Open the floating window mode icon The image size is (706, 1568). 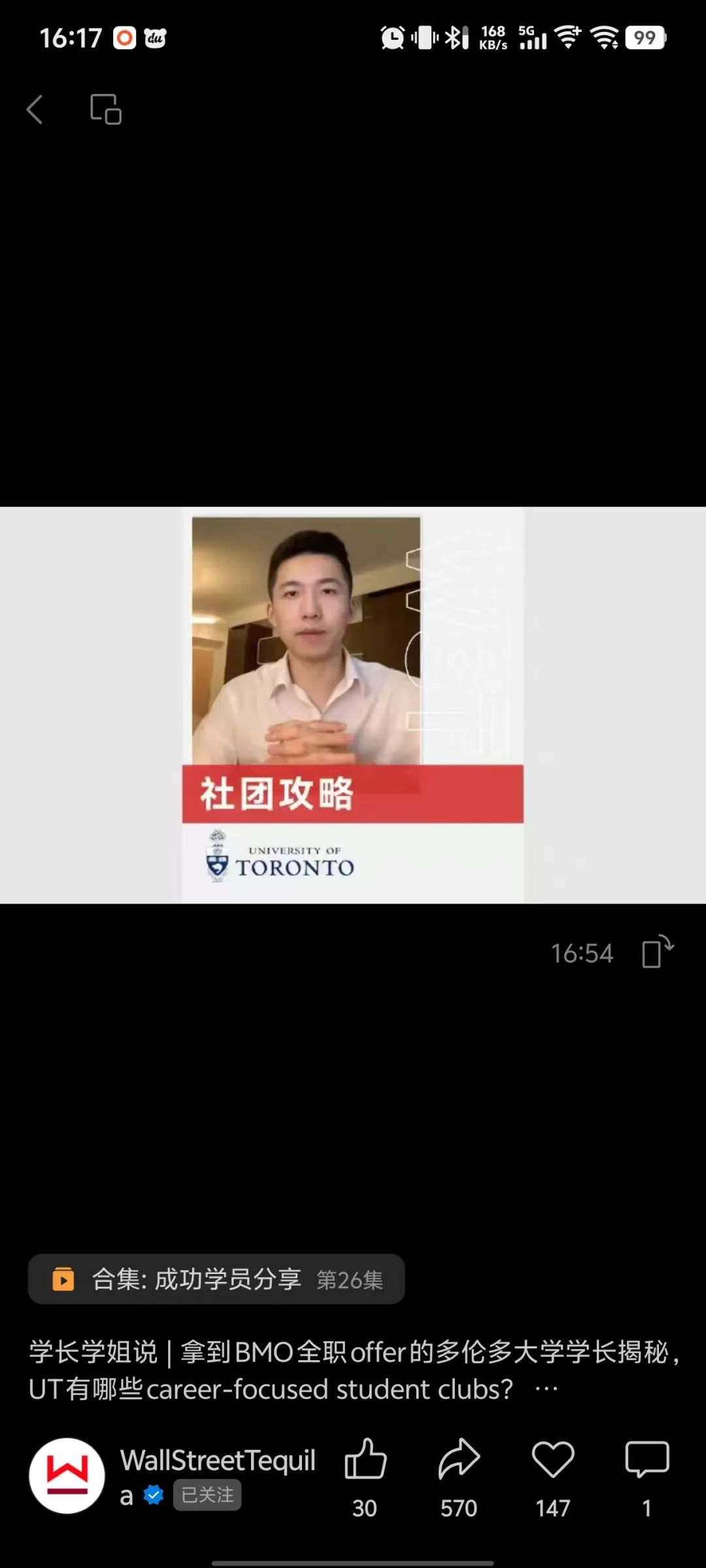pyautogui.click(x=106, y=109)
